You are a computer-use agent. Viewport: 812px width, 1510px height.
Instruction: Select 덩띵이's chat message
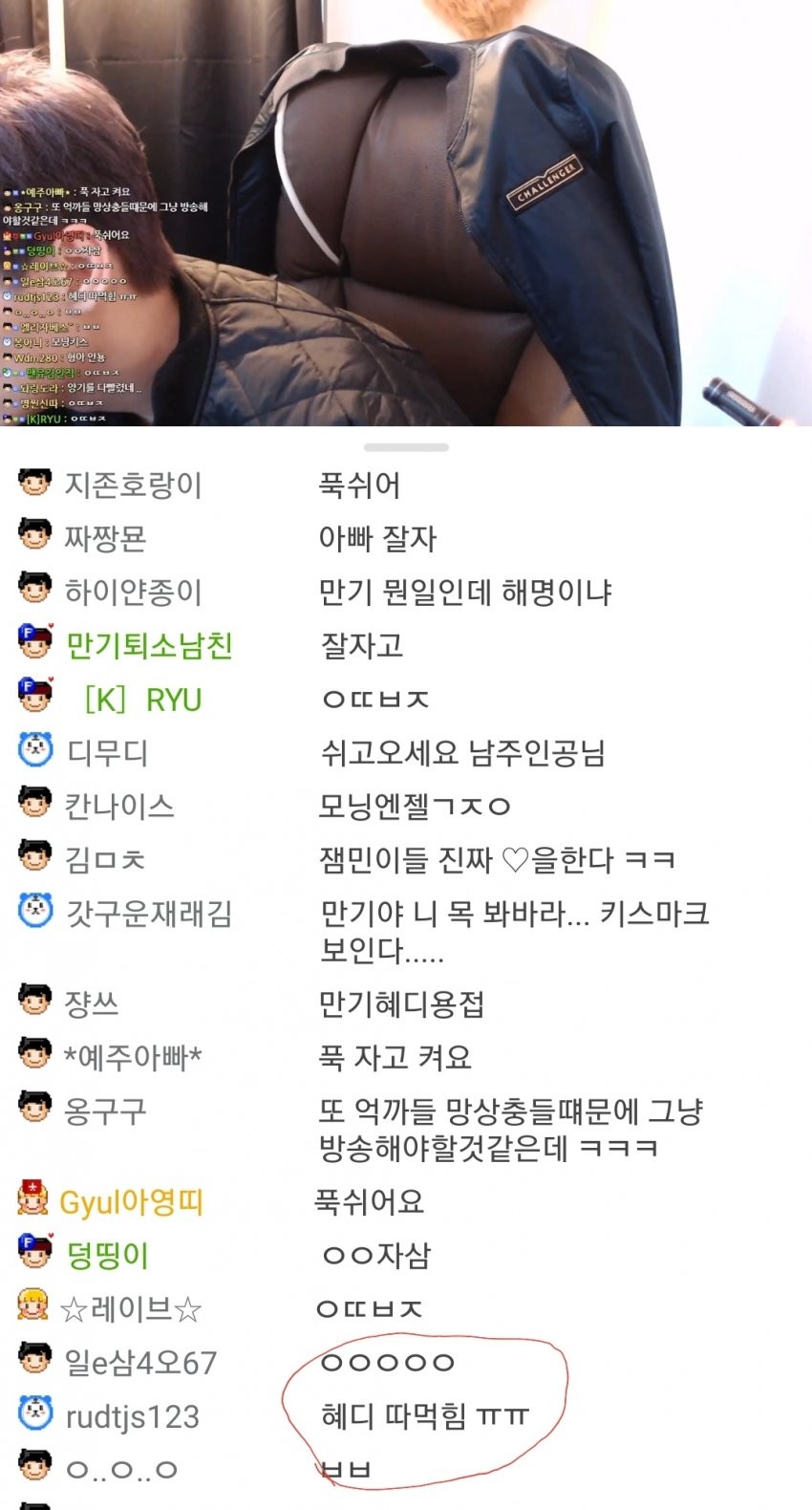point(376,1256)
